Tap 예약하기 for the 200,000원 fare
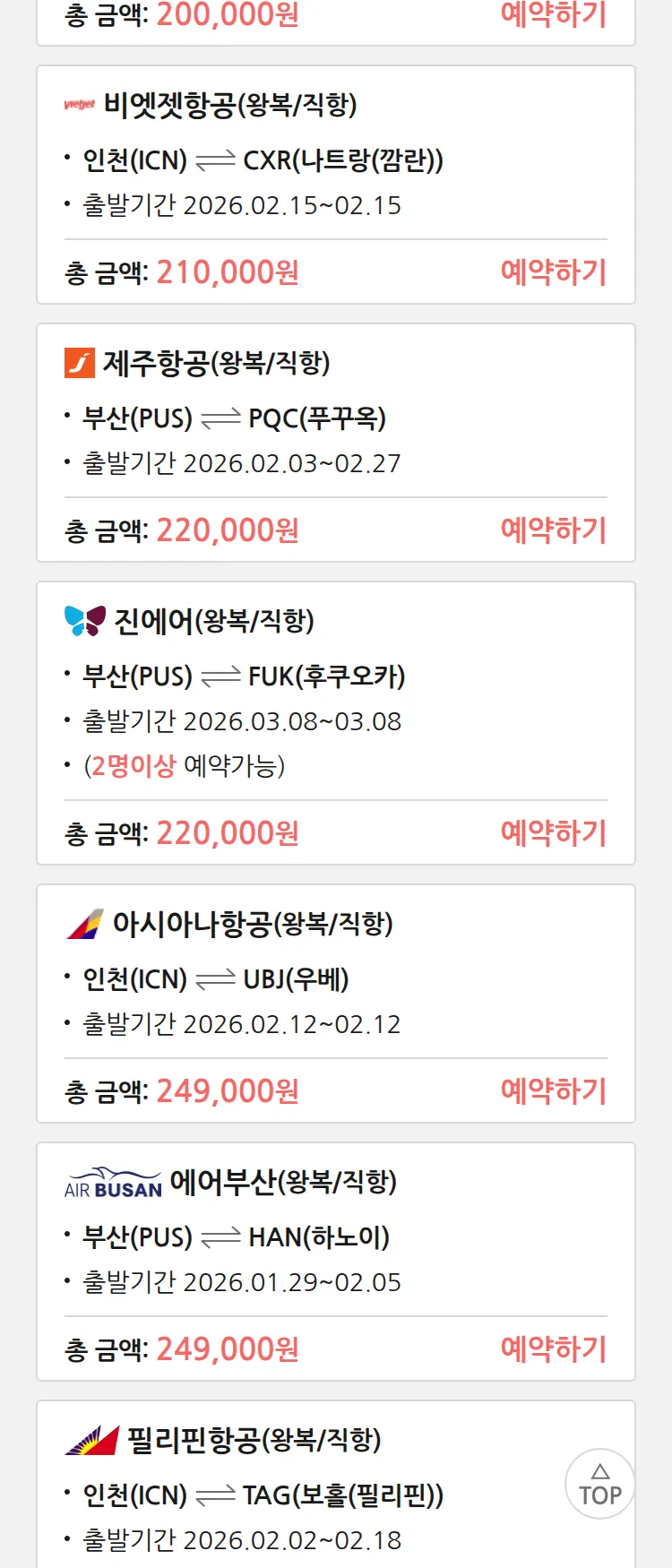The width and height of the screenshot is (672, 1568). click(x=553, y=14)
